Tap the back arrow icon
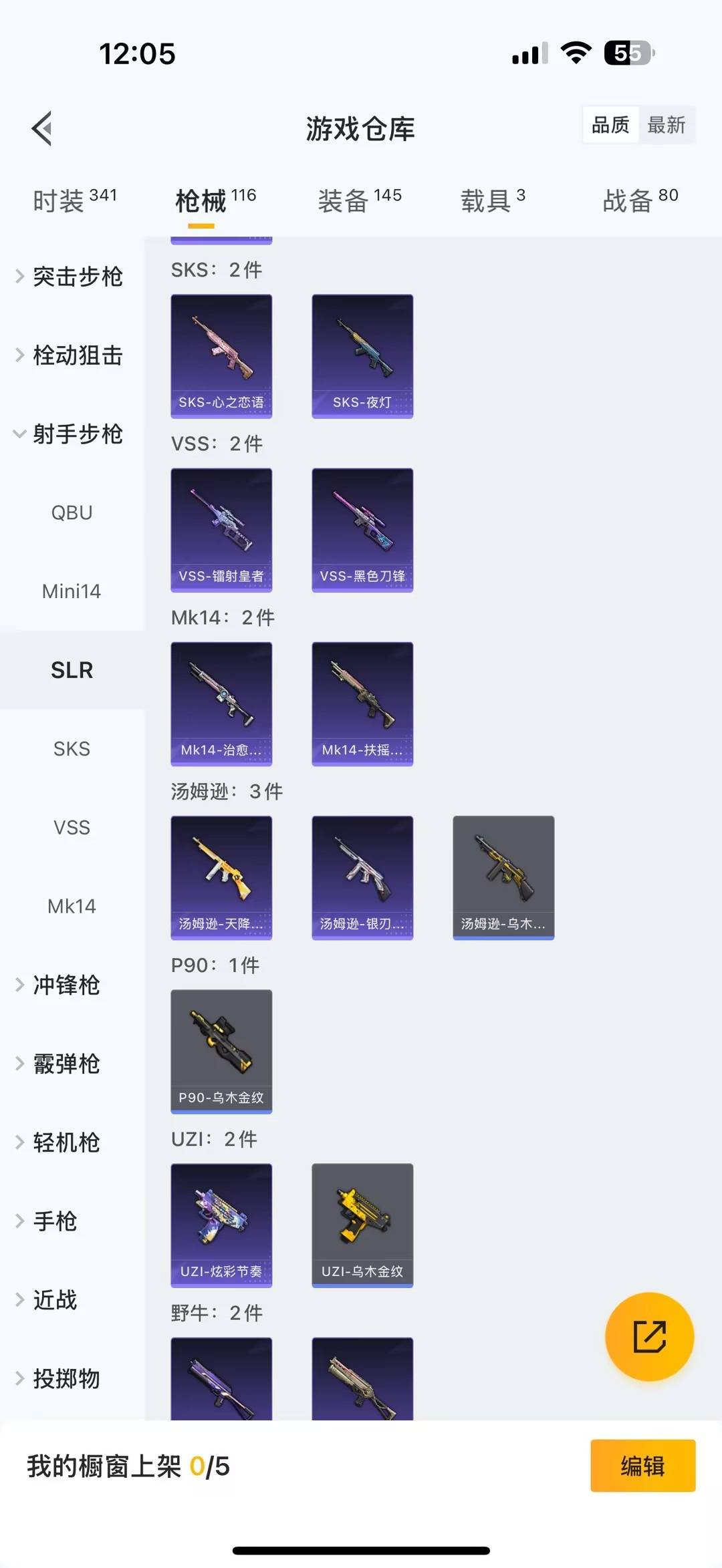This screenshot has height=1568, width=722. [x=41, y=128]
